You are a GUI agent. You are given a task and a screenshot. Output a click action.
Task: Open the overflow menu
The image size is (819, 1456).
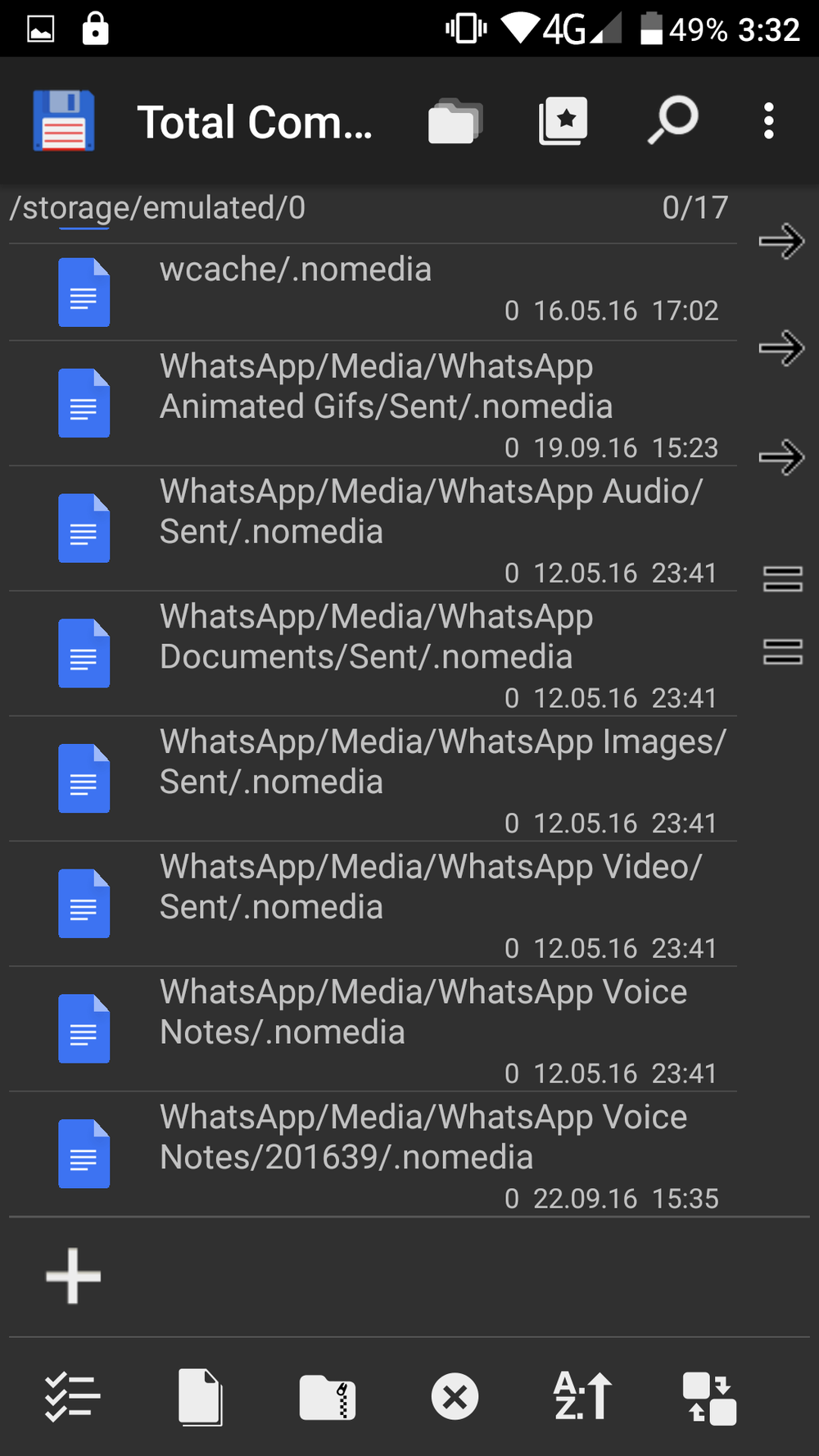[768, 121]
